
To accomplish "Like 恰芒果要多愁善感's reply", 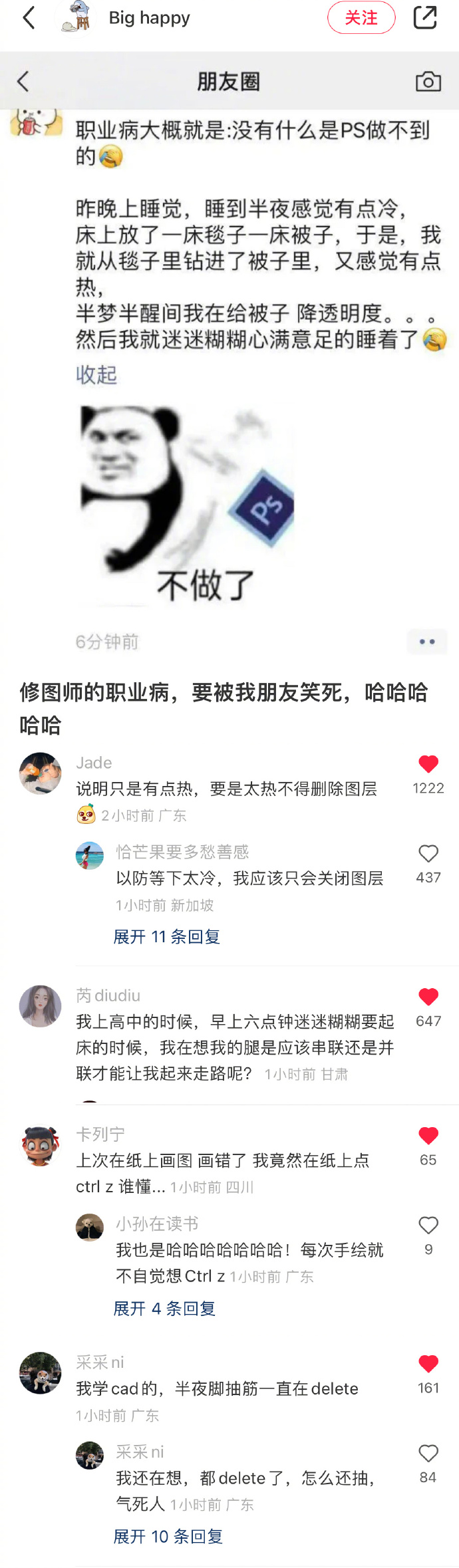I will click(428, 854).
